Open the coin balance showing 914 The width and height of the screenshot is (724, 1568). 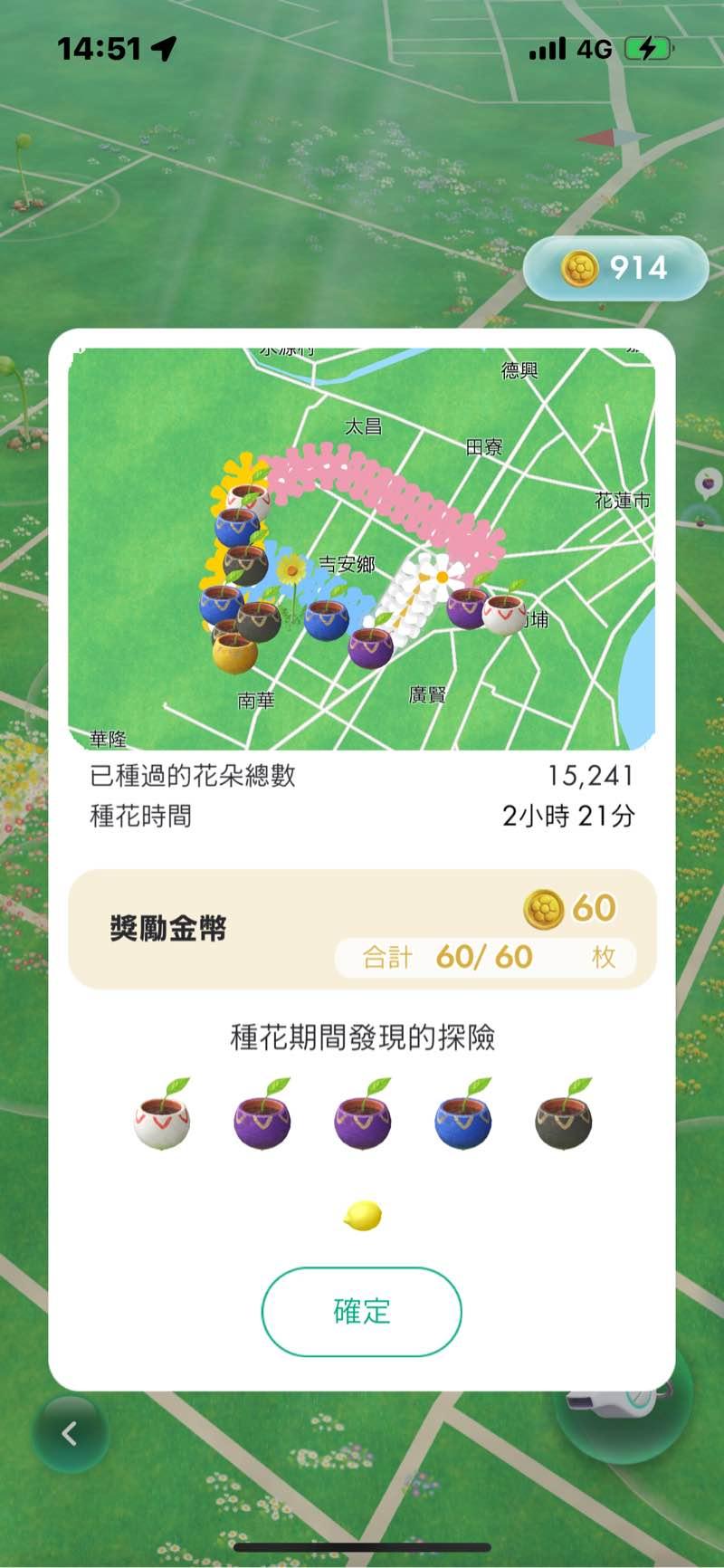(615, 268)
